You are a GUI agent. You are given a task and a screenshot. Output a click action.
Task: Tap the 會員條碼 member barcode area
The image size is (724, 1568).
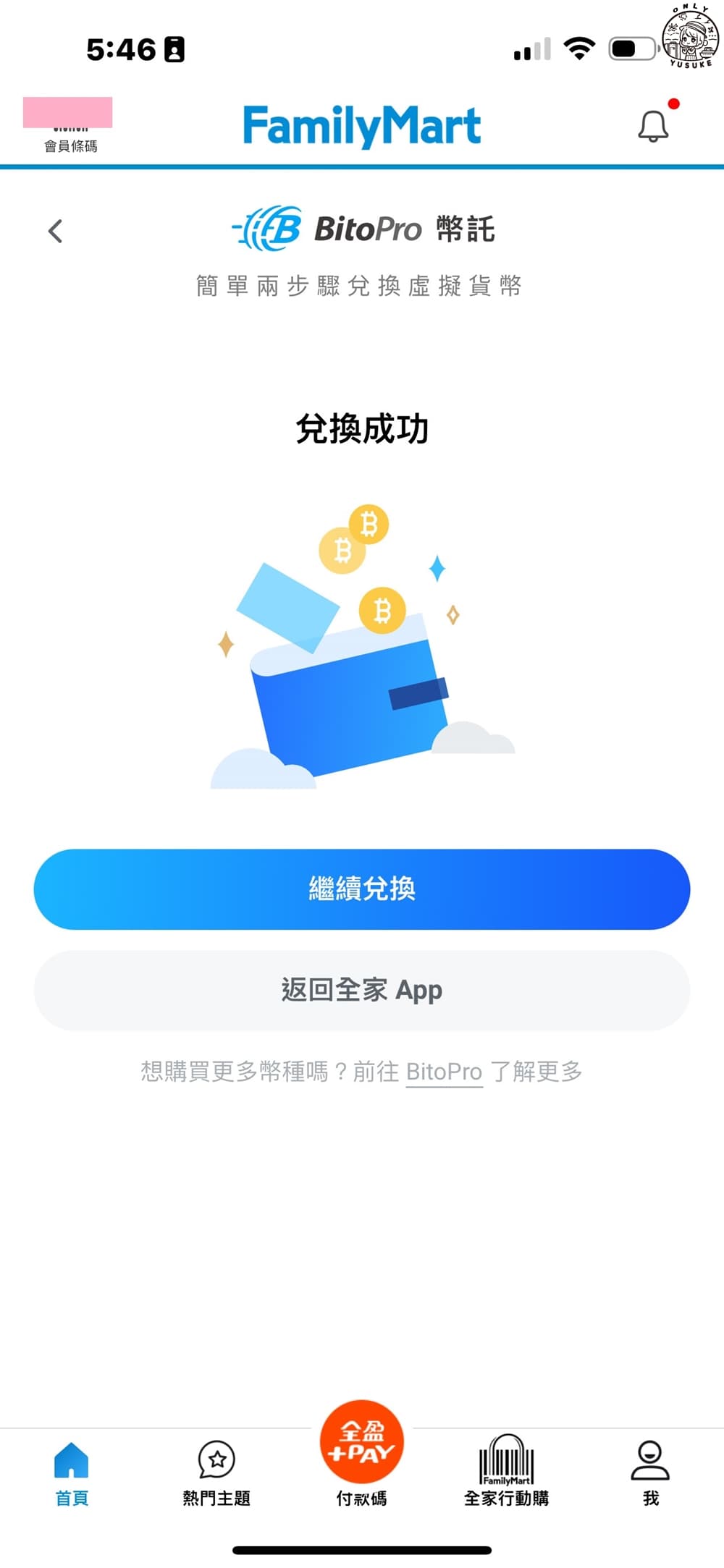(x=72, y=145)
